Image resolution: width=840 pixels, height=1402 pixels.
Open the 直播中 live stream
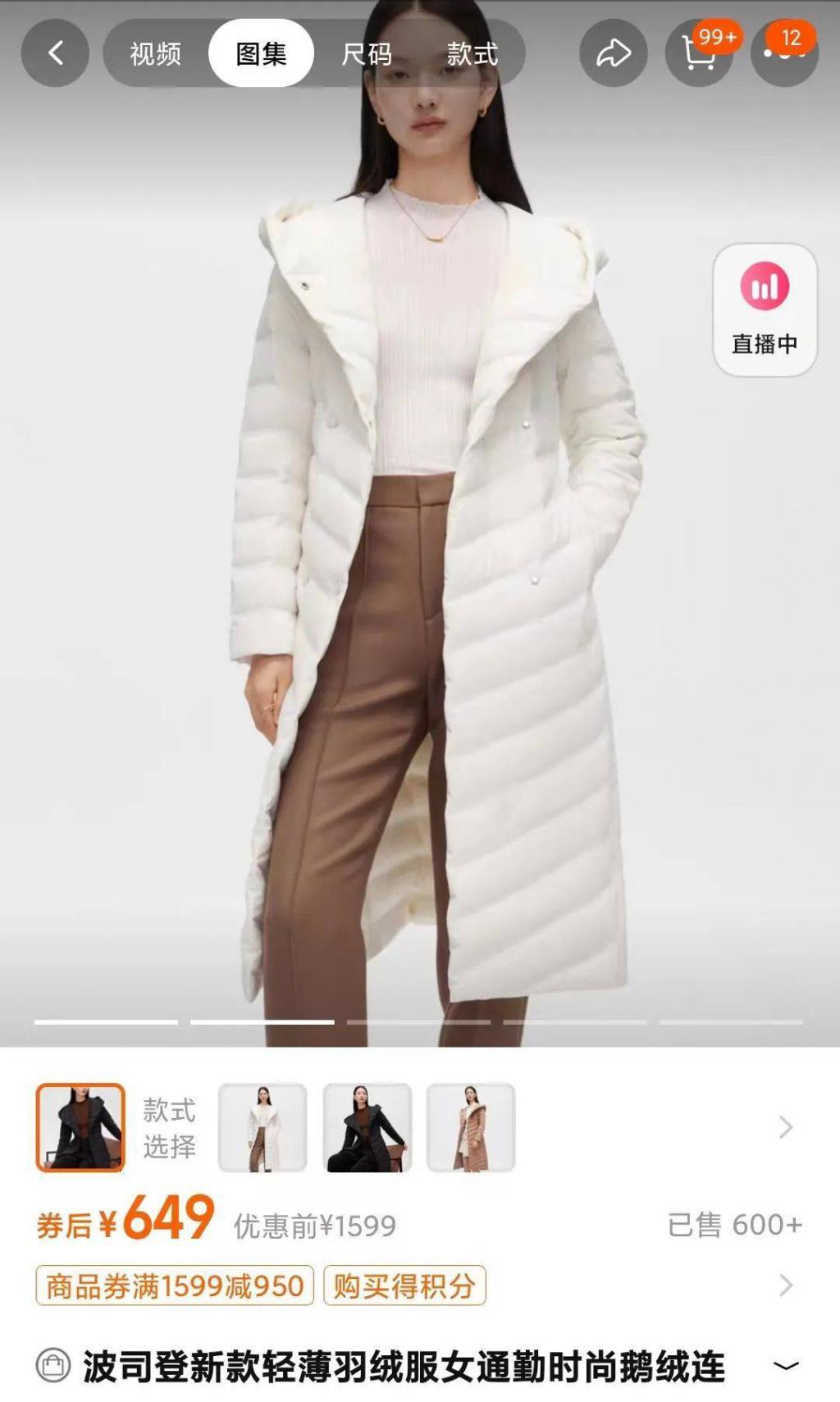tap(765, 310)
